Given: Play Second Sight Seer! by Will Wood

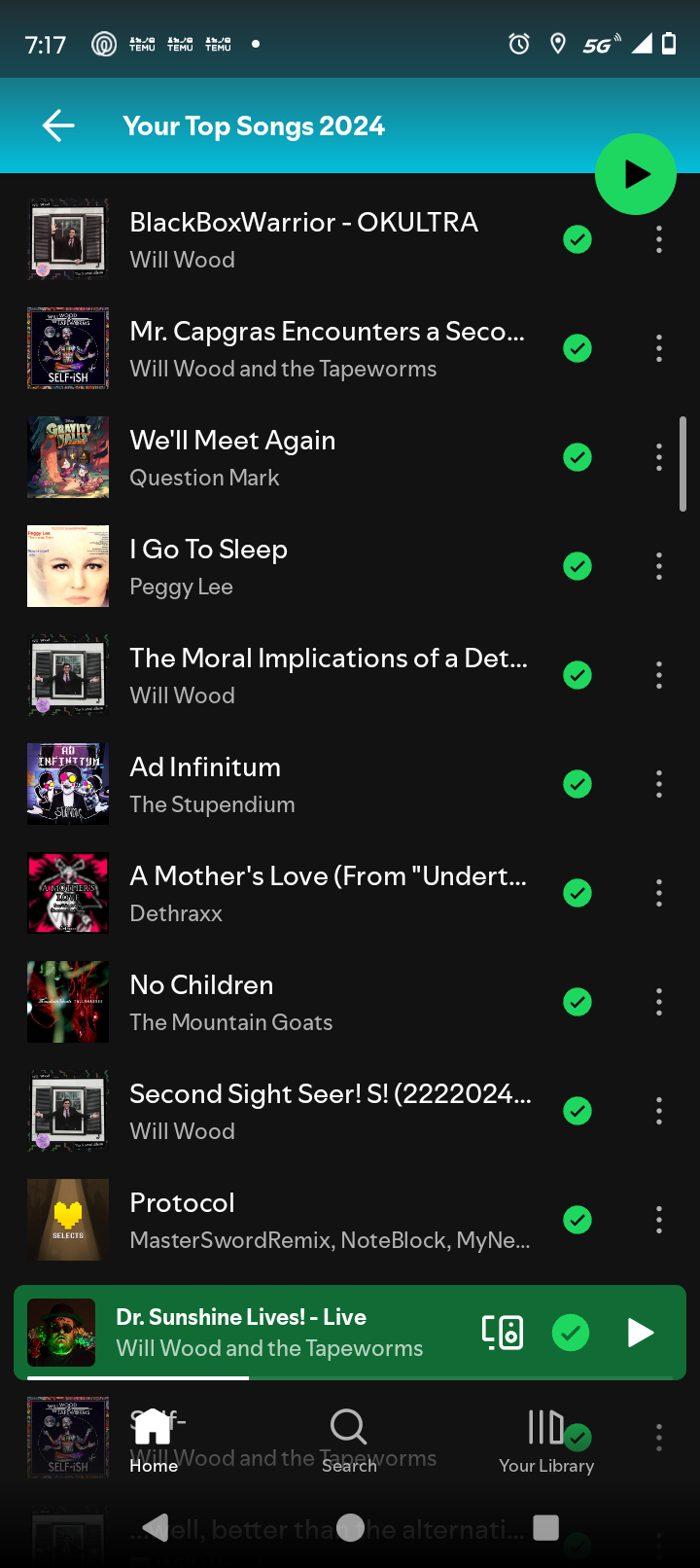Looking at the screenshot, I should coord(331,1111).
